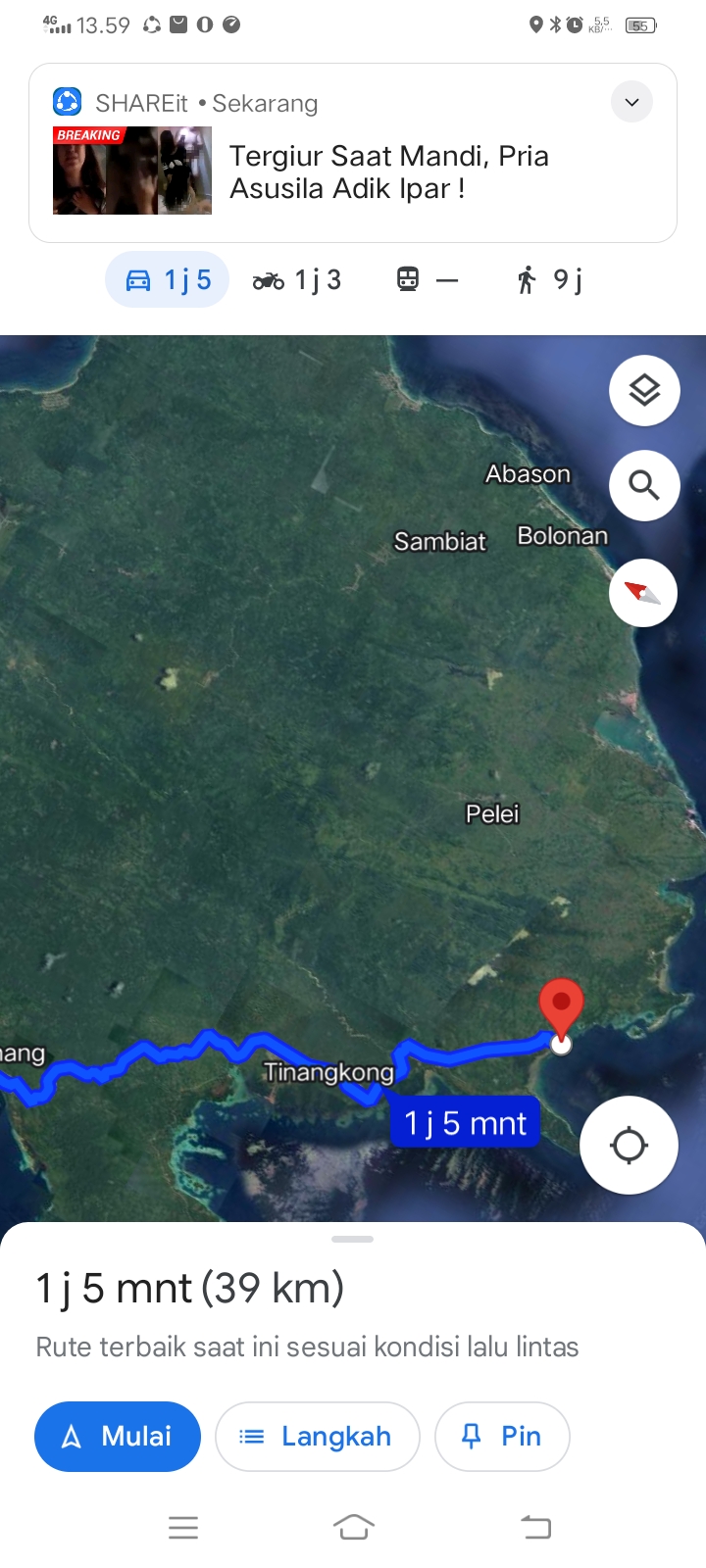
Task: Open the Langkah steps list
Action: coord(318,1437)
